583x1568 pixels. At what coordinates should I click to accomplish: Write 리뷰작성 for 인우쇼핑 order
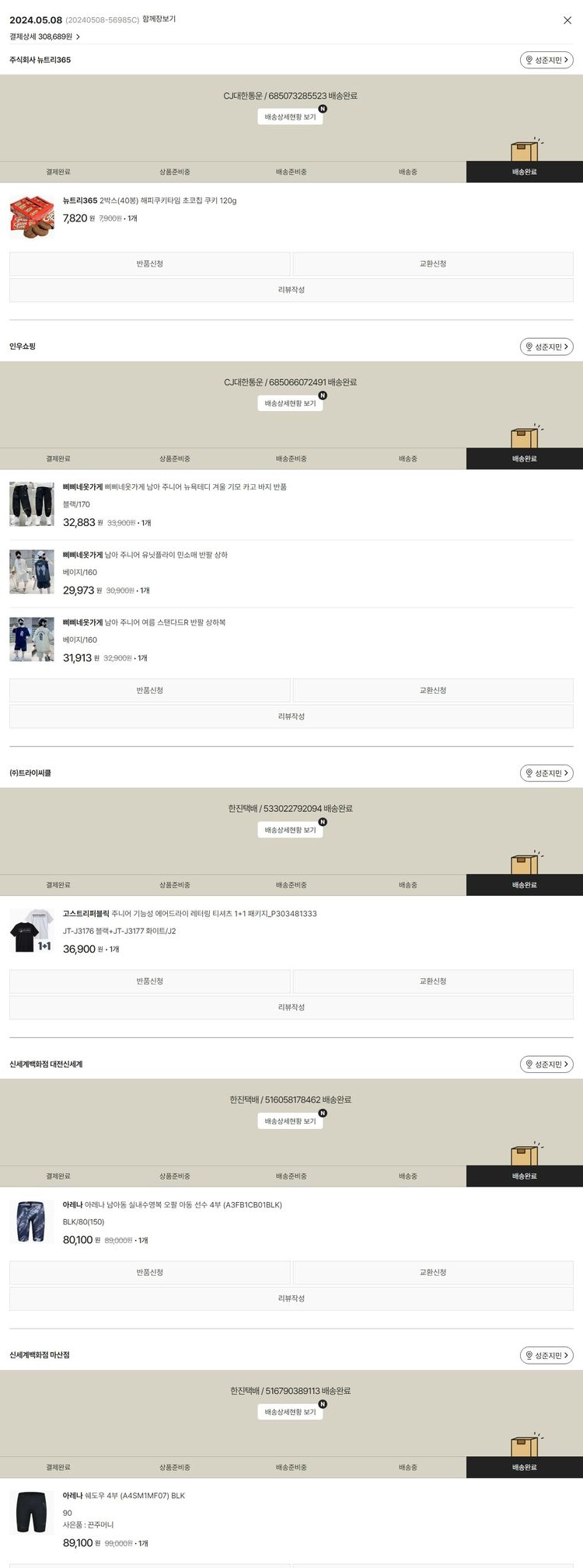point(291,716)
